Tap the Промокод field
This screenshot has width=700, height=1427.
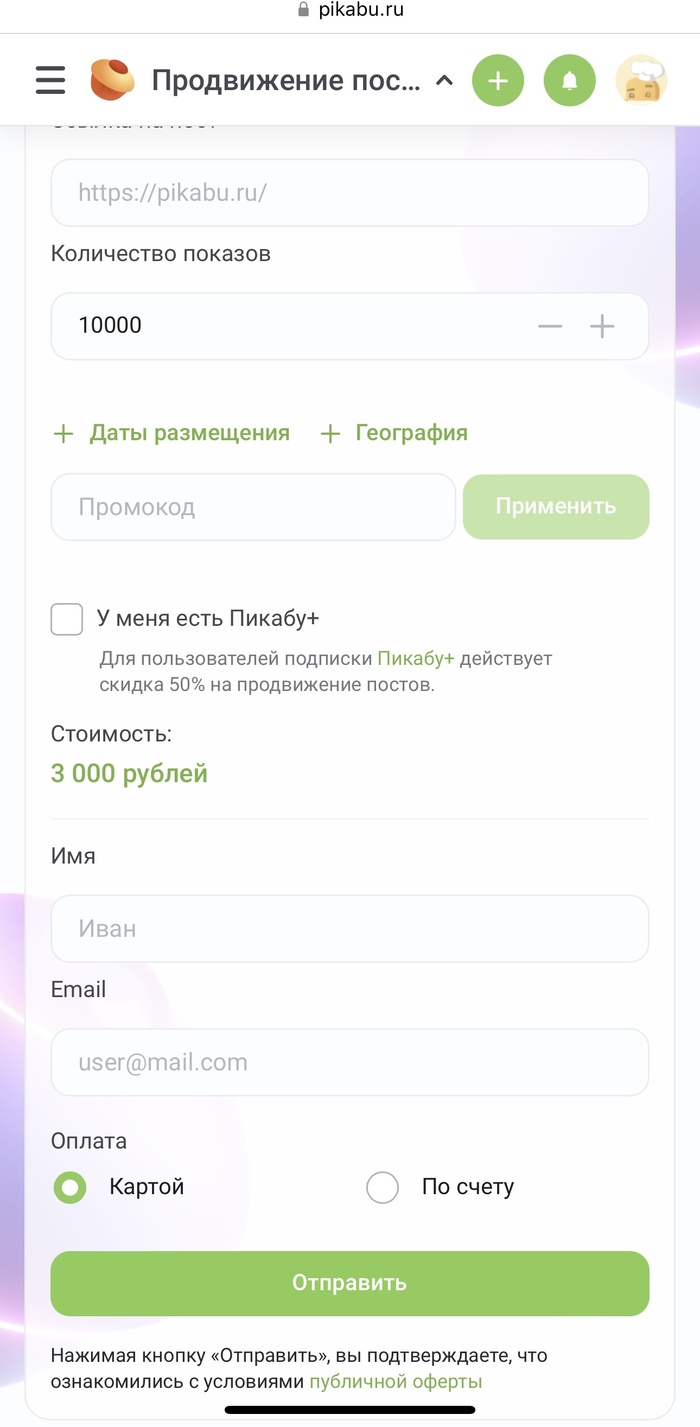253,507
